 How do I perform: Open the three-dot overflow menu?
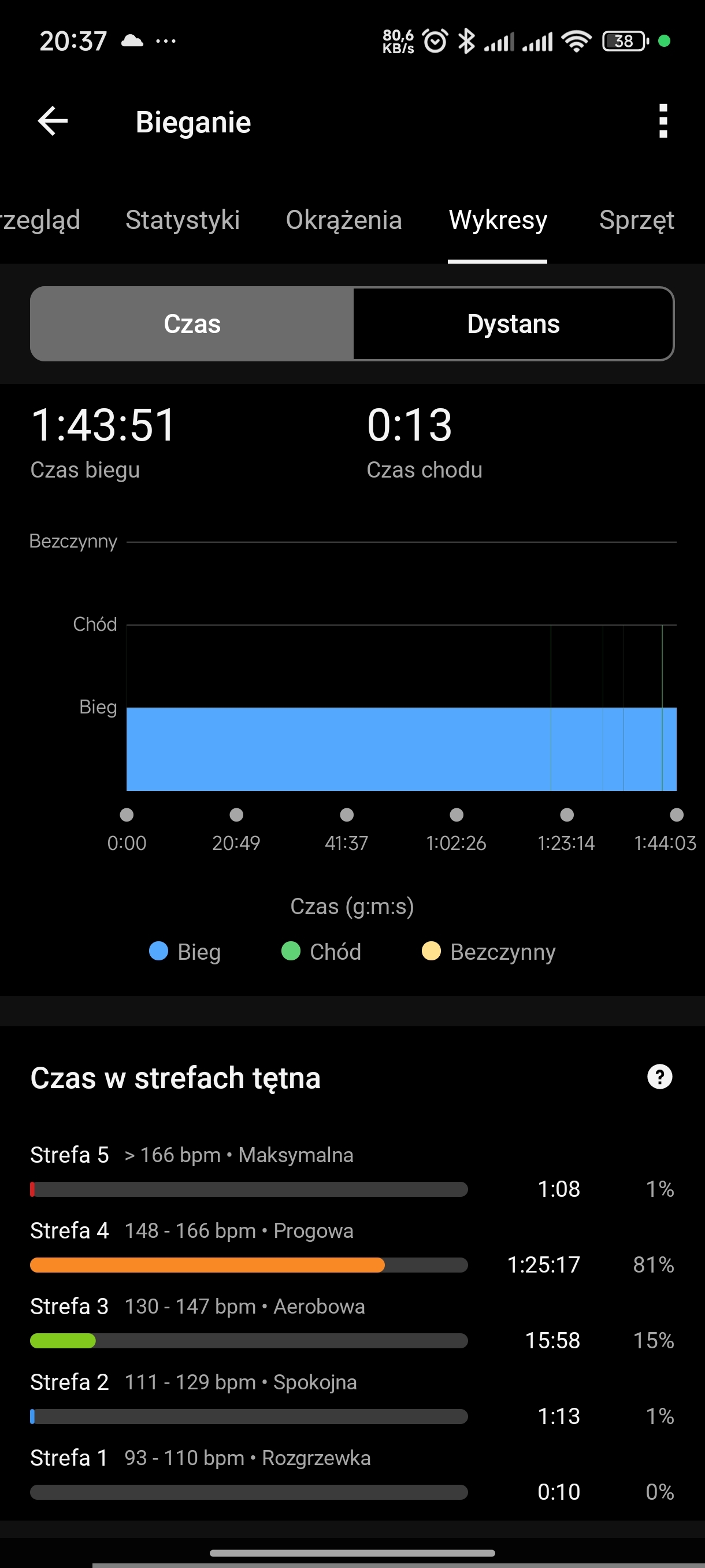[663, 121]
